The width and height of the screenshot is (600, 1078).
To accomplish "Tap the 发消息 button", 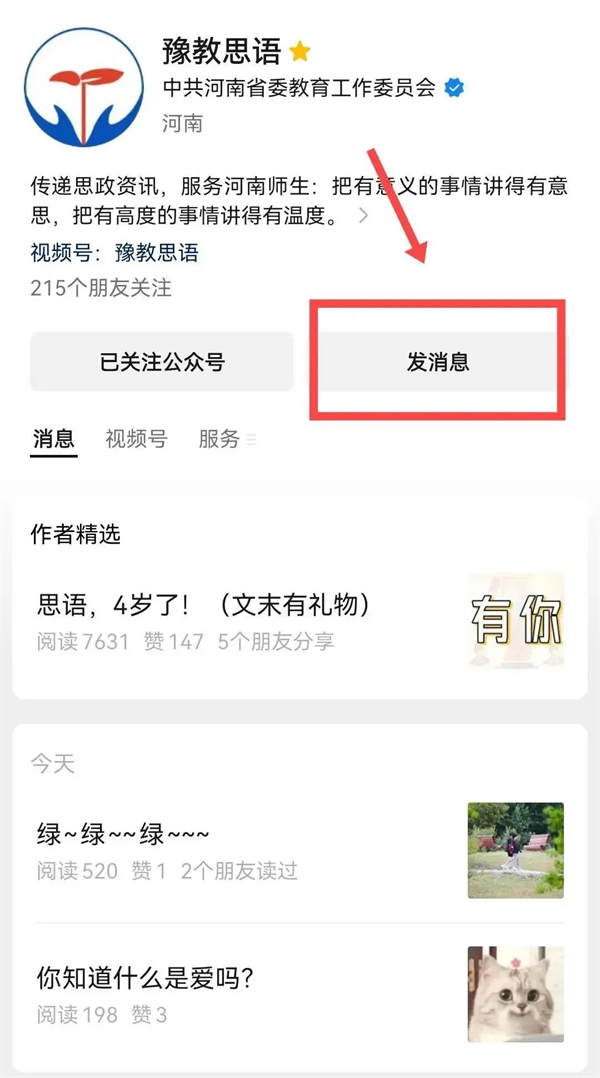I will coord(438,362).
